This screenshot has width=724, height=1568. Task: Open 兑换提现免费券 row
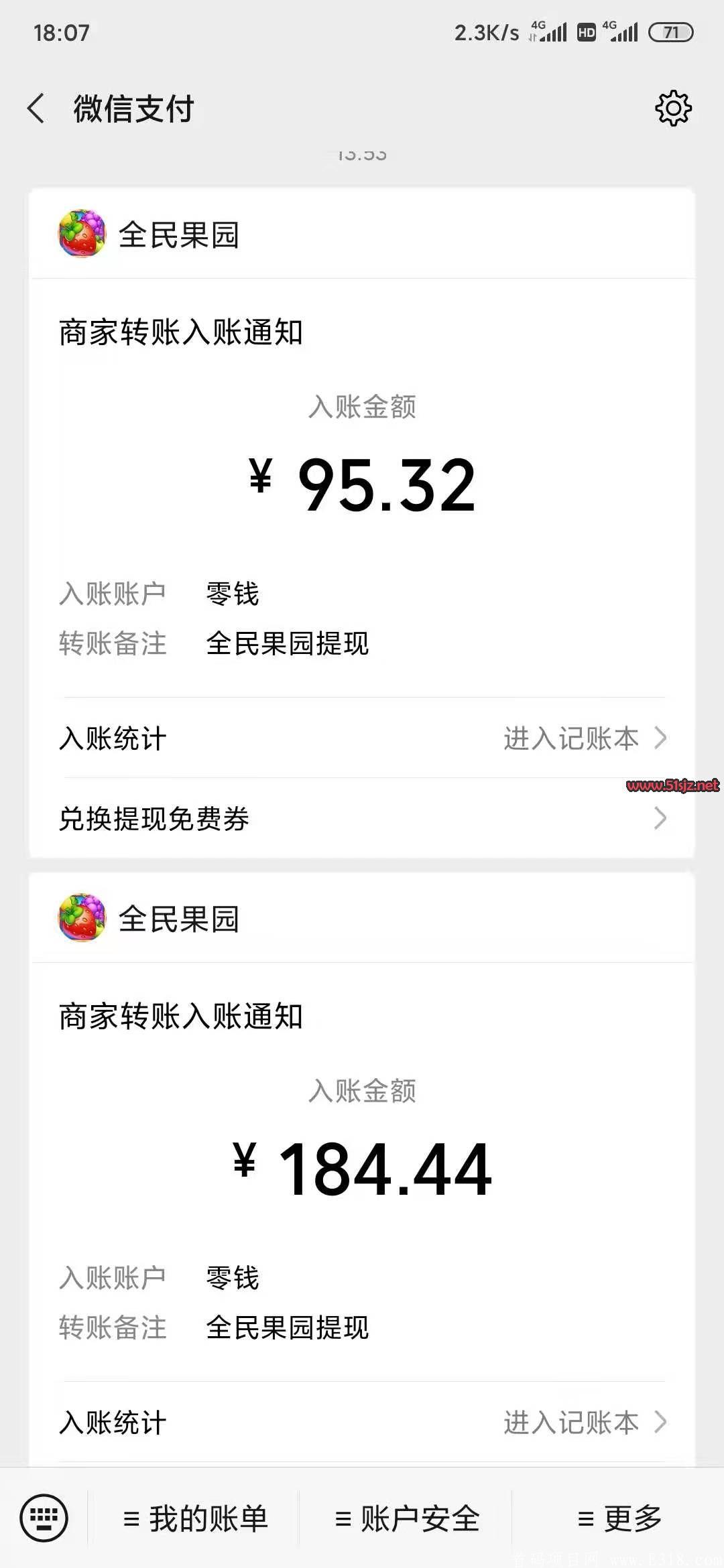point(362,818)
